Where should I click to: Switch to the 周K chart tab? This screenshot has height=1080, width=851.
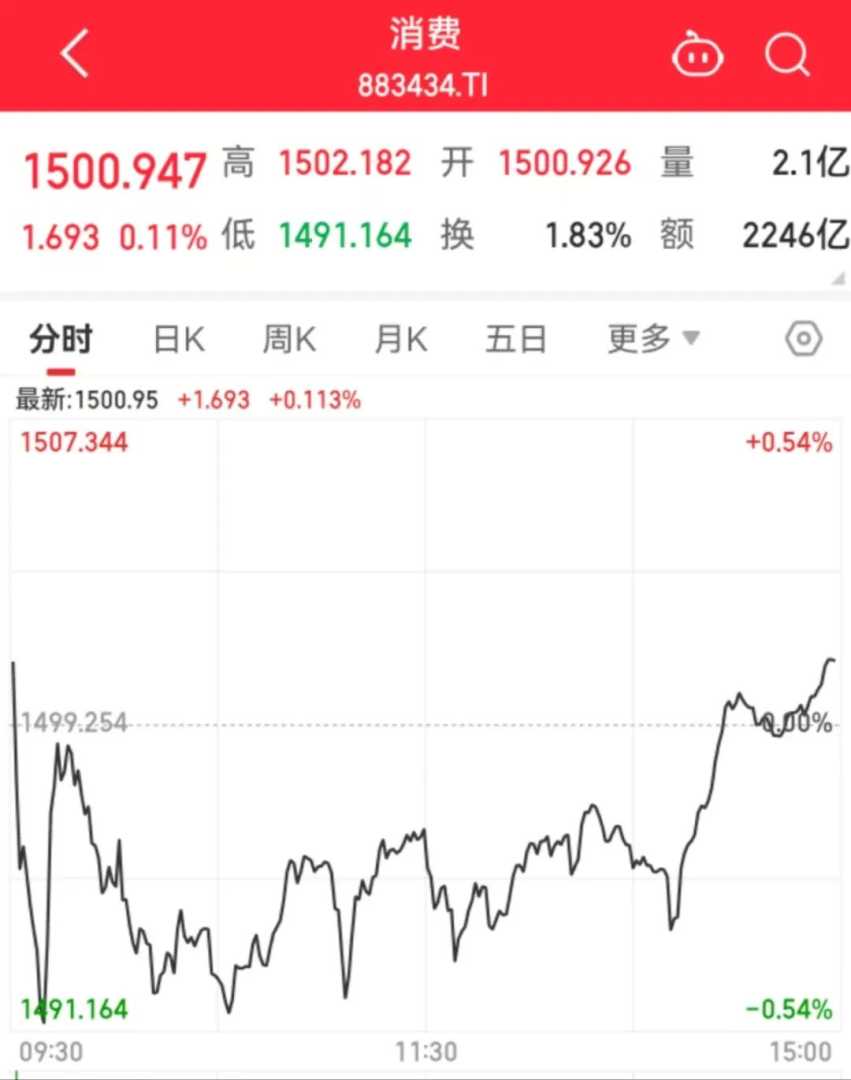tap(289, 340)
